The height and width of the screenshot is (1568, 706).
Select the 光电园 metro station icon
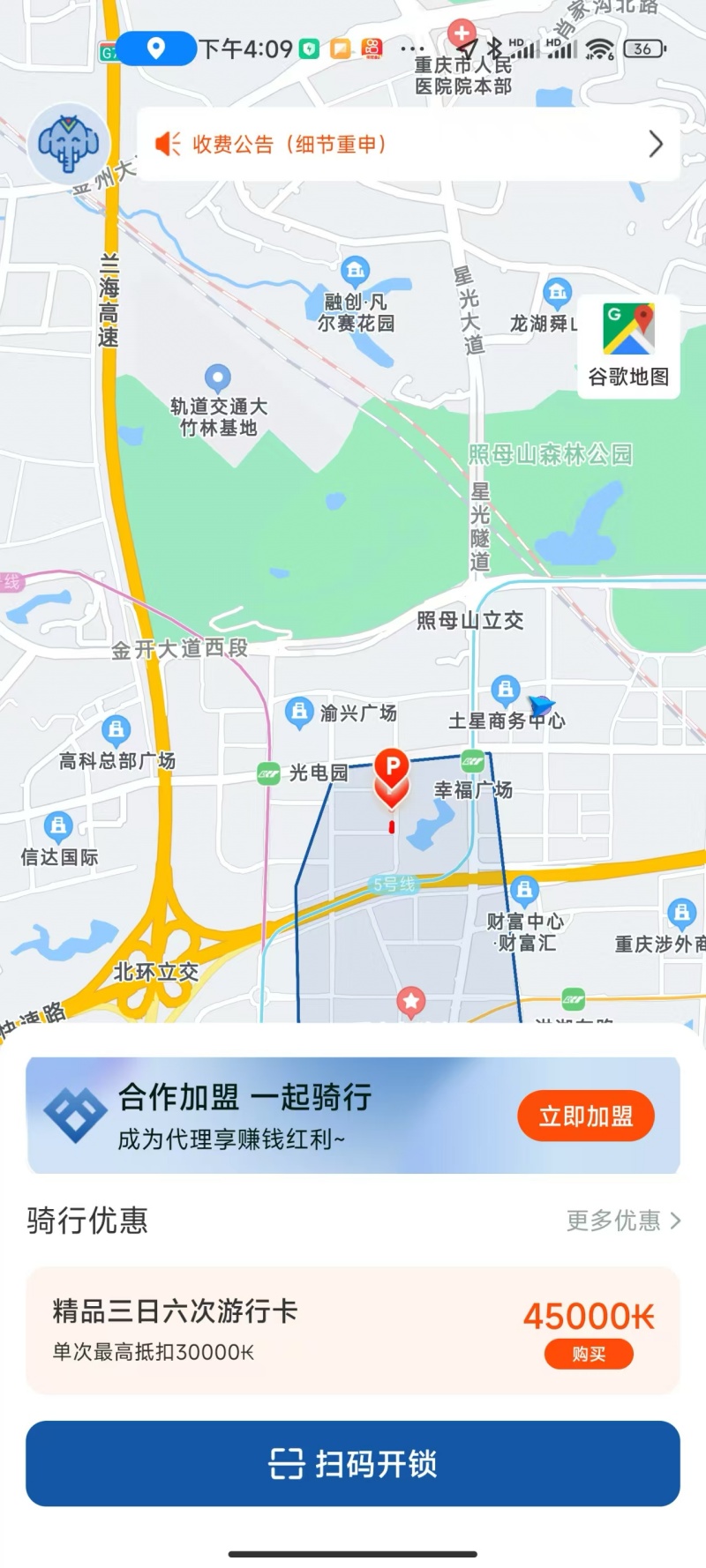click(267, 772)
